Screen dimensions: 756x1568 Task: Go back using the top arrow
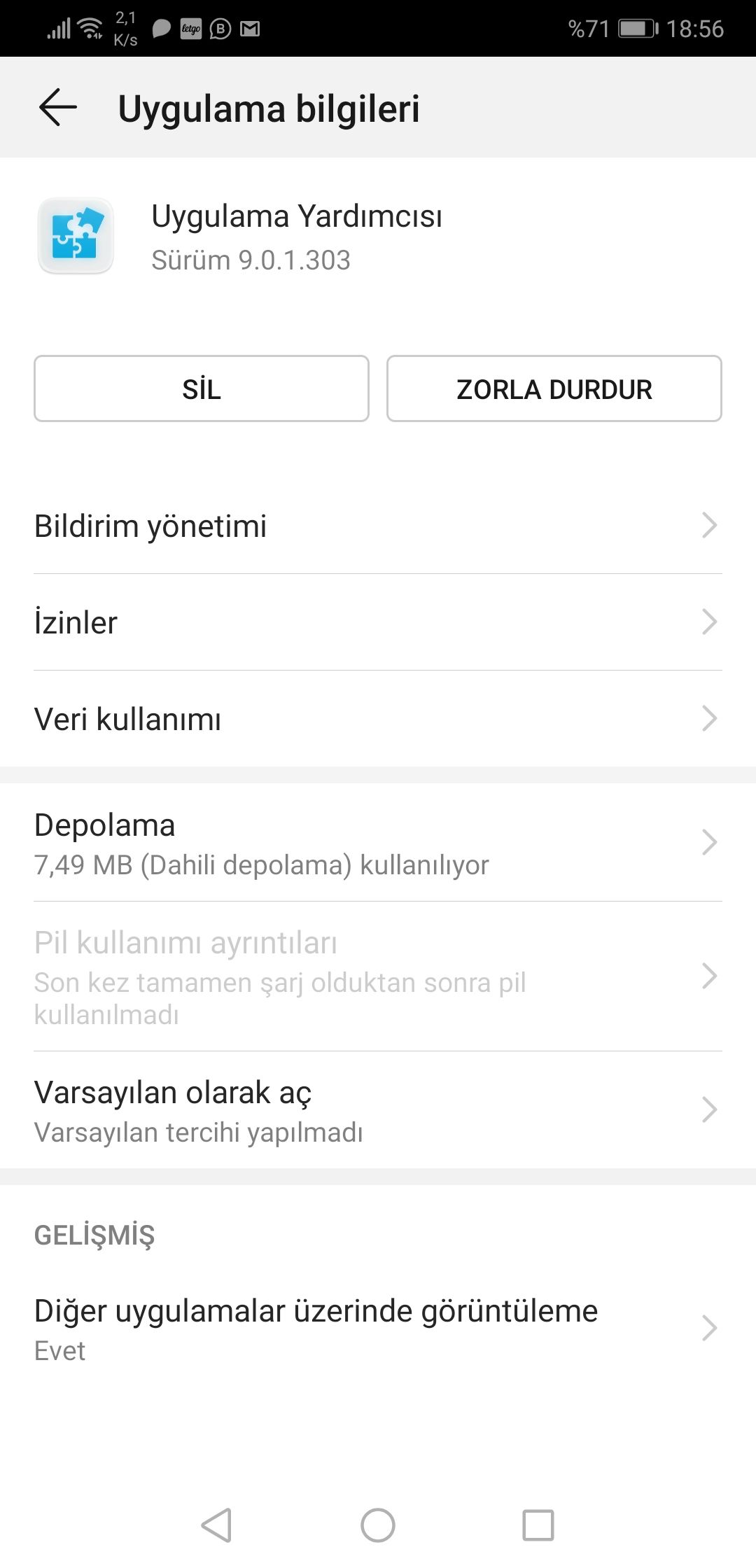click(x=58, y=108)
